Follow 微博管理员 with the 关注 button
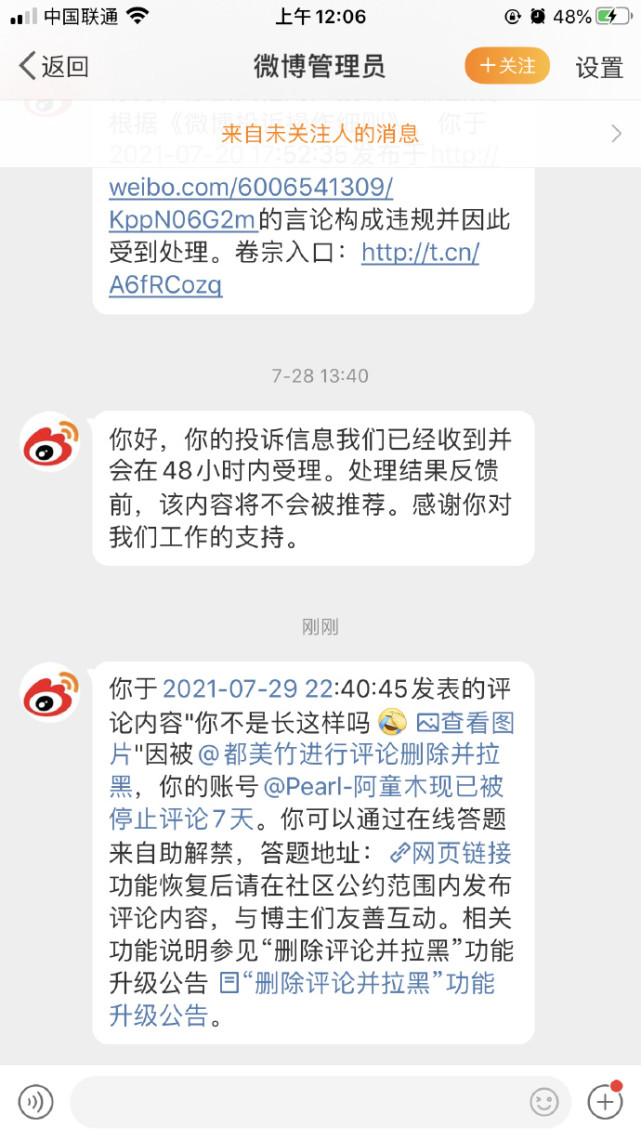Screen dimensions: 641x1140 (507, 66)
